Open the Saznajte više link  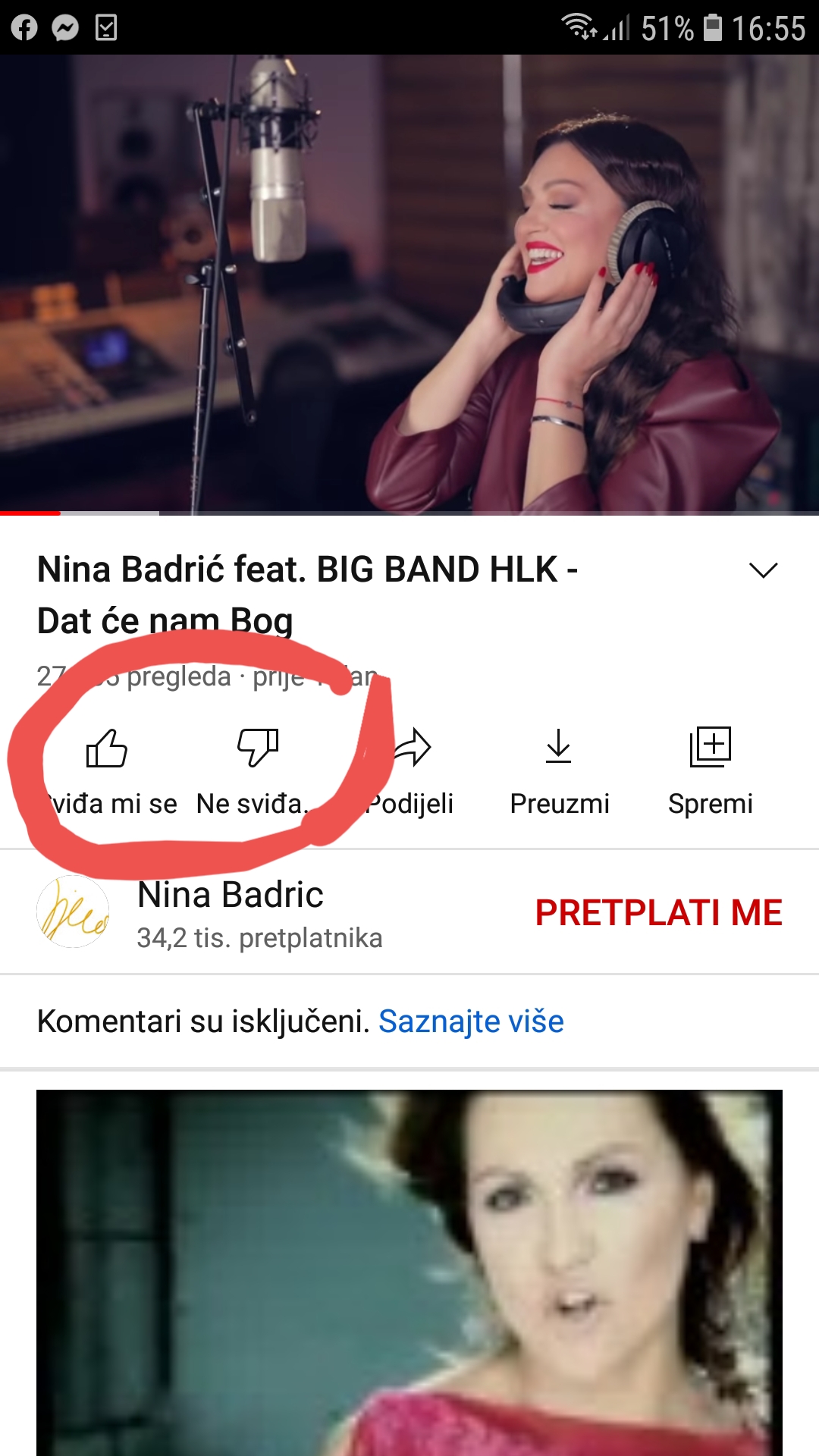click(x=471, y=1021)
